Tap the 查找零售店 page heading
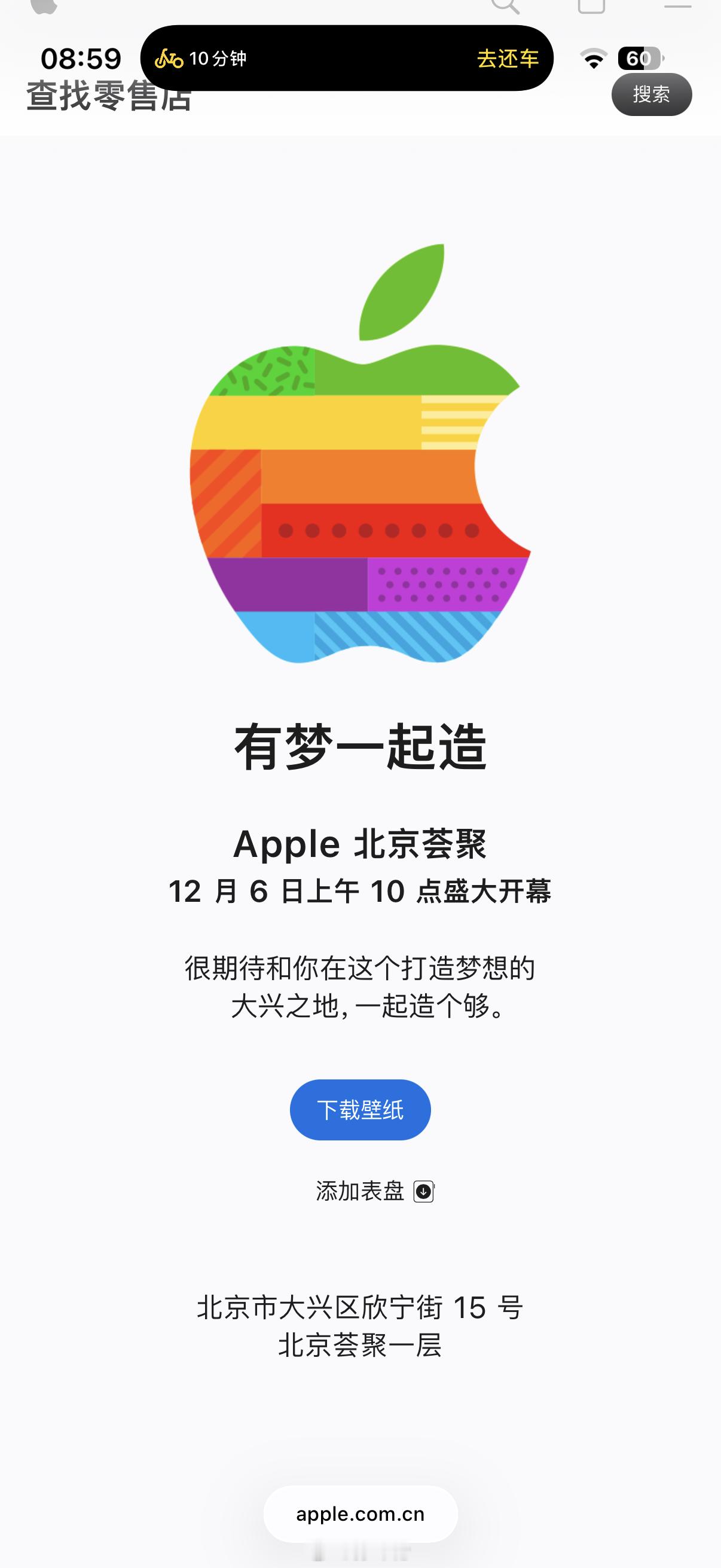The height and width of the screenshot is (1568, 721). (109, 96)
